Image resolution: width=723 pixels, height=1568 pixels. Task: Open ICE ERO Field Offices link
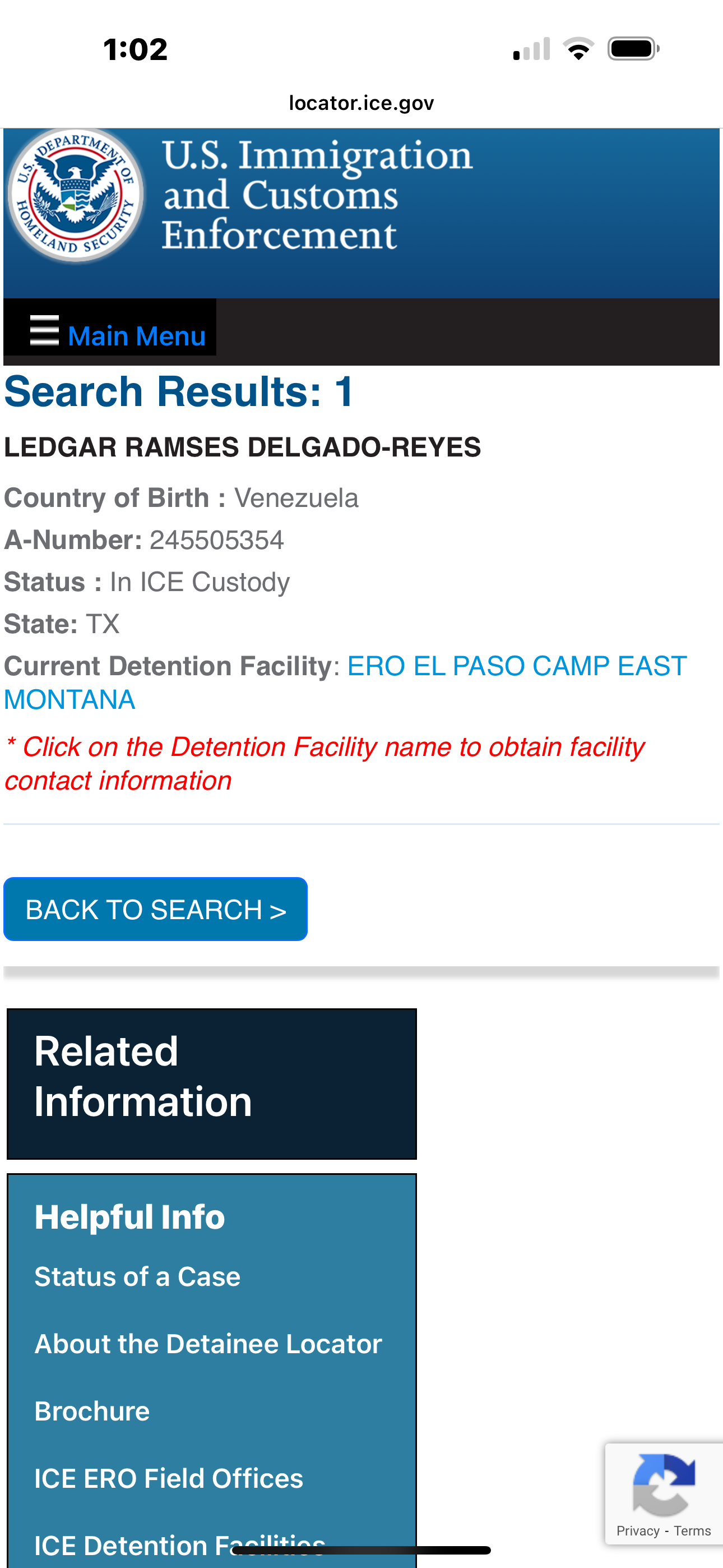(169, 1478)
